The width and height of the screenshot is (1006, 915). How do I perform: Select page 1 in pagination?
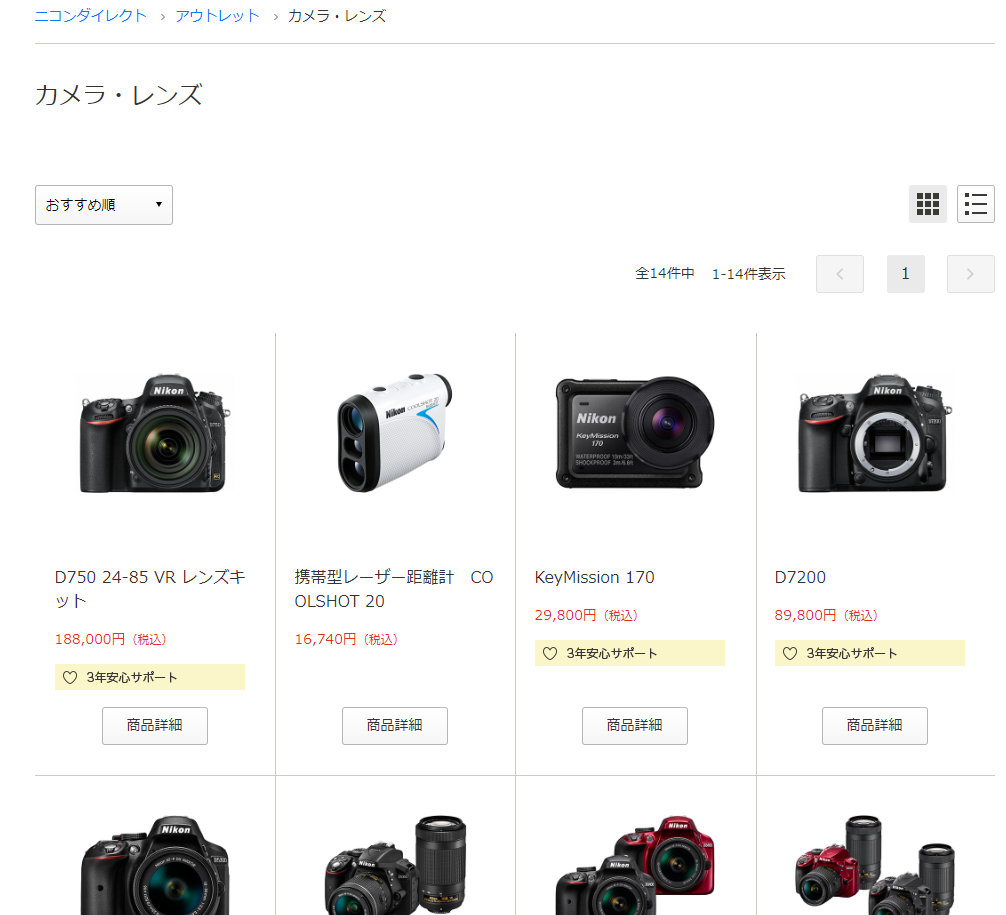(x=905, y=274)
